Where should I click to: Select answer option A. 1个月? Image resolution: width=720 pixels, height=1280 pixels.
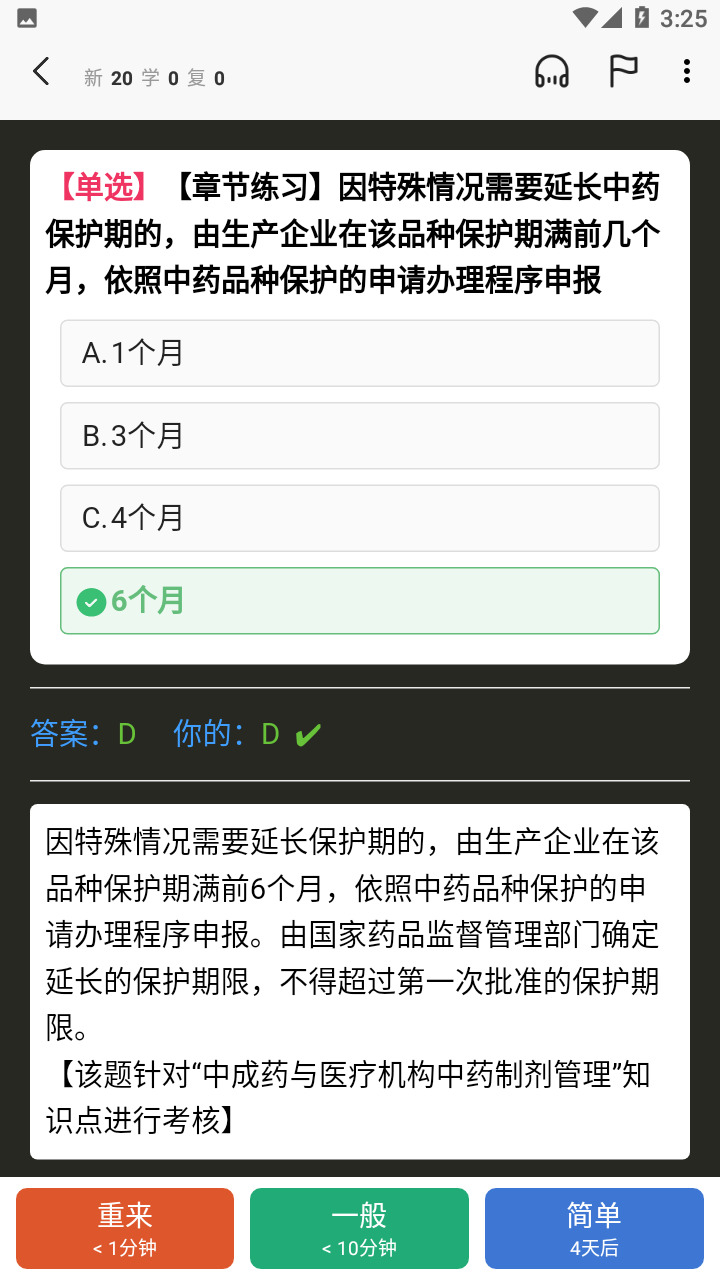point(360,353)
